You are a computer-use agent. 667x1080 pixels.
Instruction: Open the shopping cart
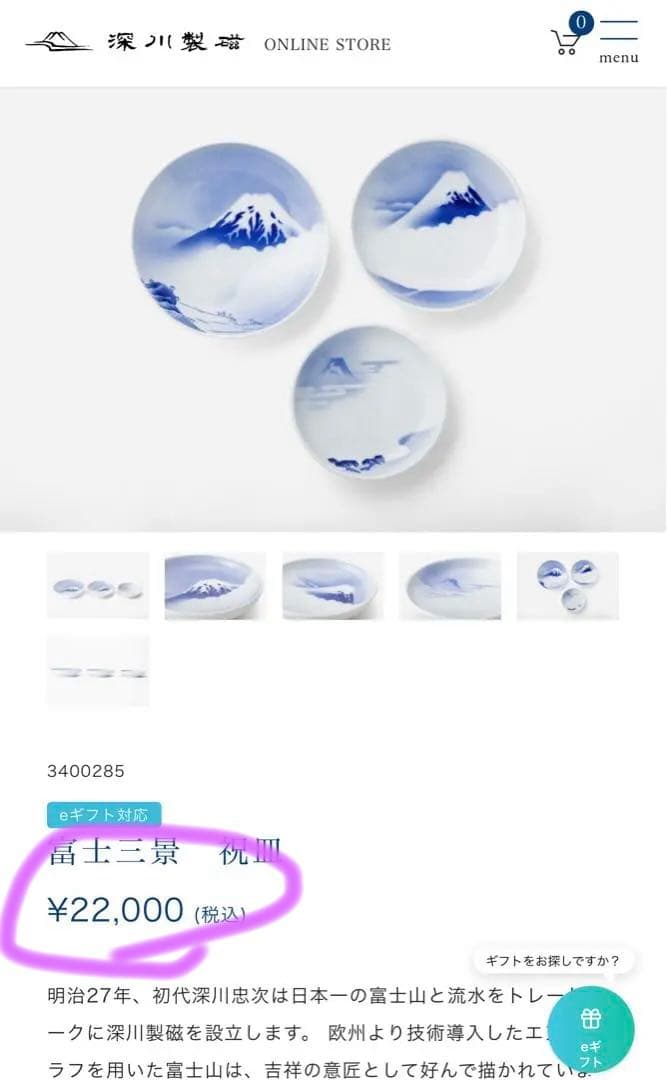tap(567, 41)
